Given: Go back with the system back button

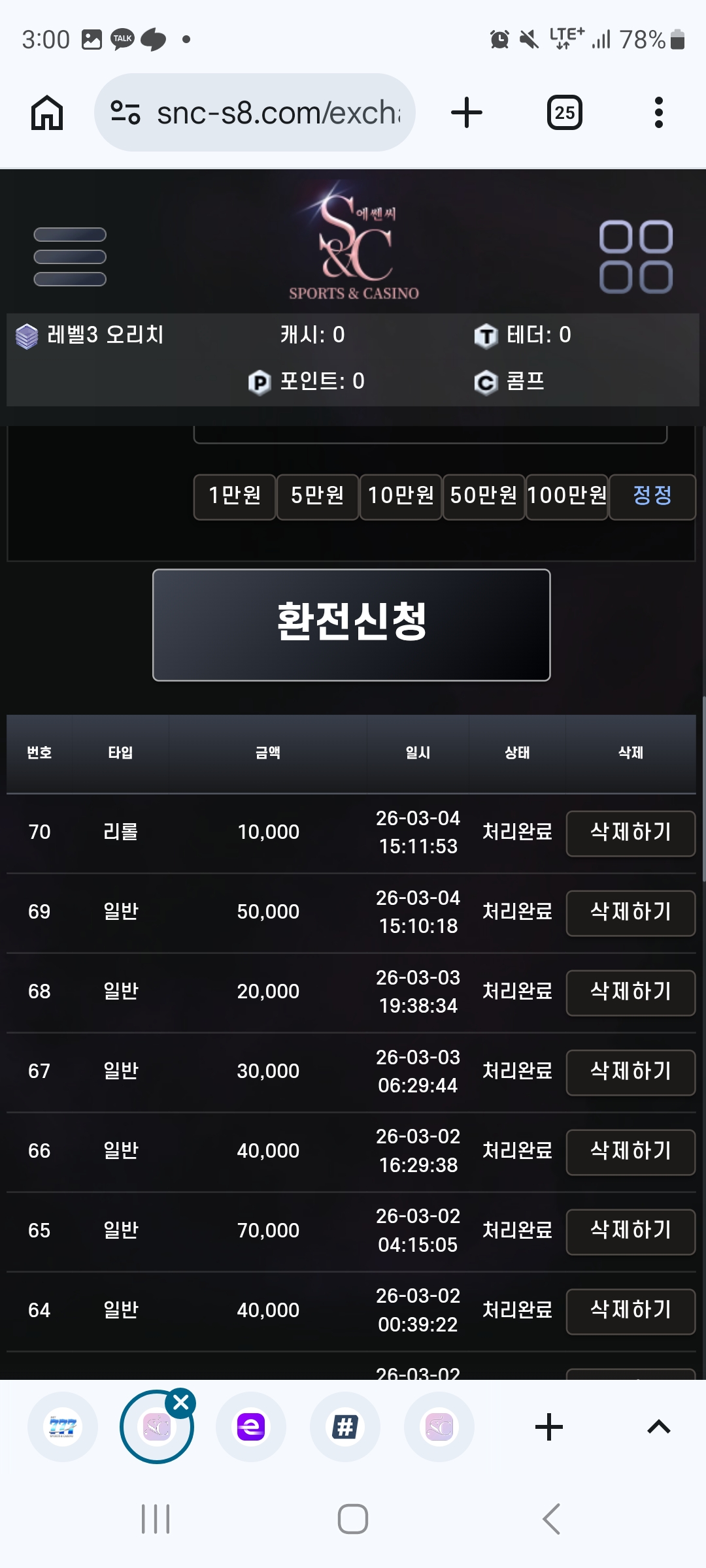Looking at the screenshot, I should coord(551,1518).
